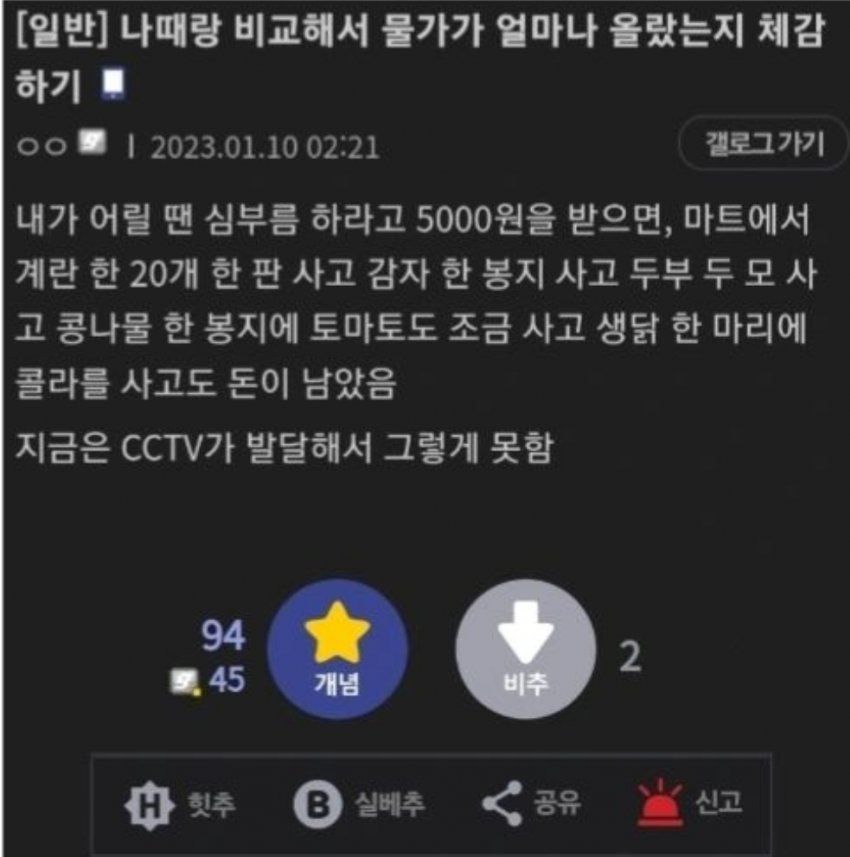Image resolution: width=850 pixels, height=857 pixels.
Task: Downvote the post with 비추 arrow
Action: pos(526,649)
